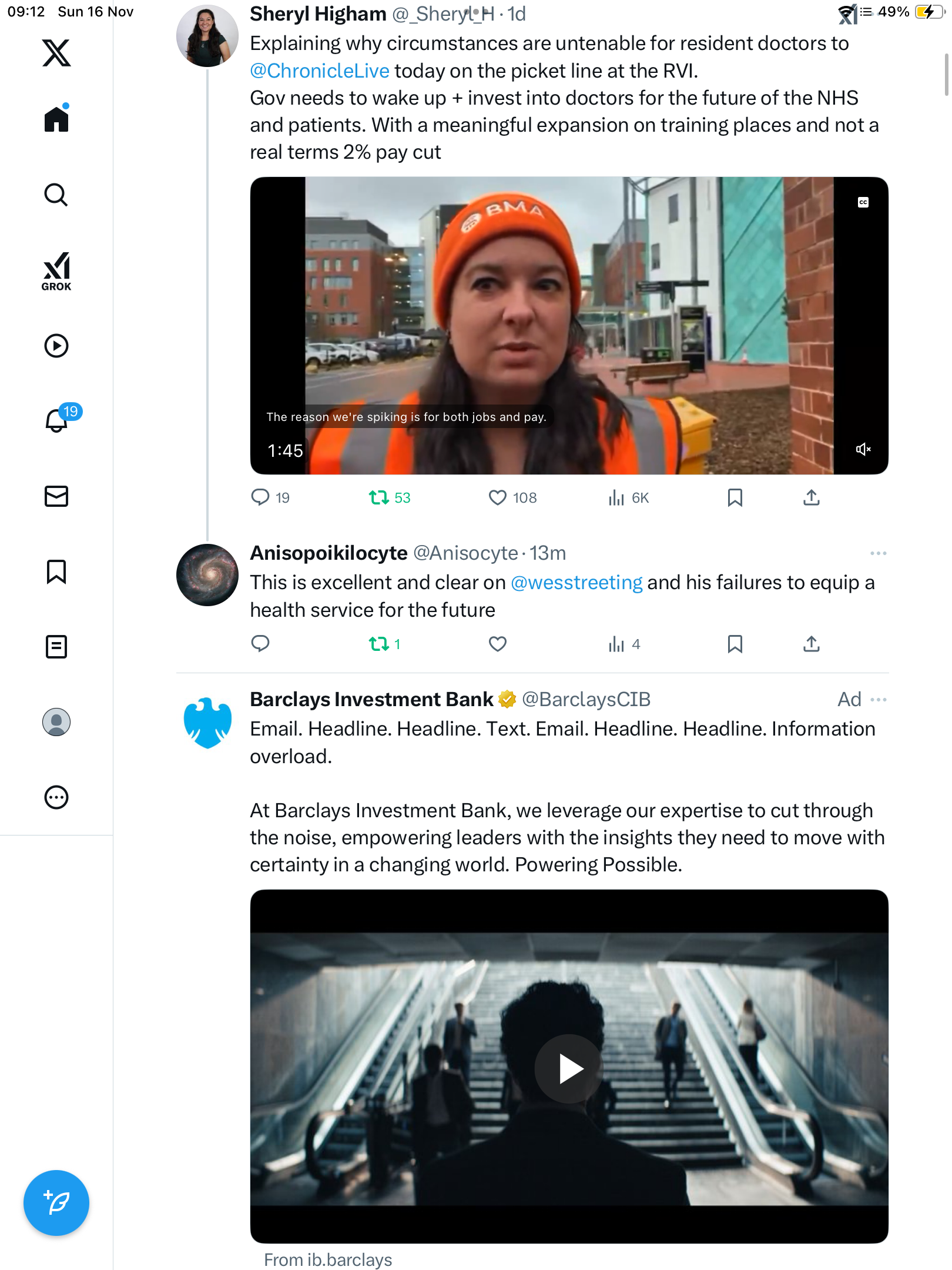Viewport: 952px width, 1270px height.
Task: Bookmark Anisopoikilocyte's post
Action: coord(735,644)
